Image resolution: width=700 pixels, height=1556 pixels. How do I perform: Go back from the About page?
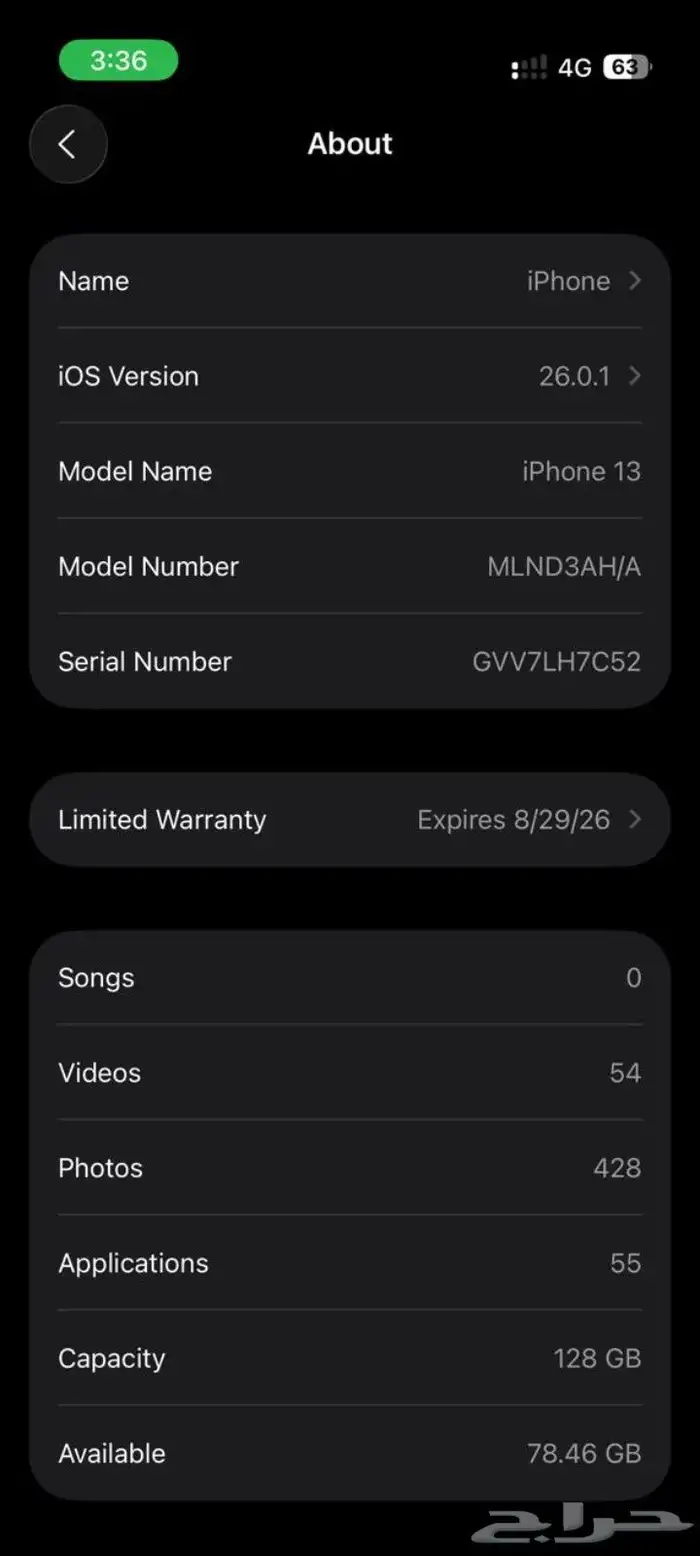[x=67, y=144]
